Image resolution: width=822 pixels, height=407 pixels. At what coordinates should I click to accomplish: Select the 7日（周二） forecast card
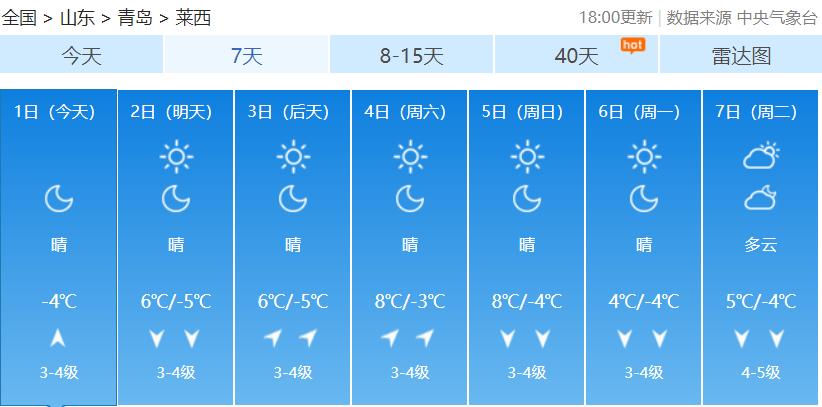click(x=760, y=245)
